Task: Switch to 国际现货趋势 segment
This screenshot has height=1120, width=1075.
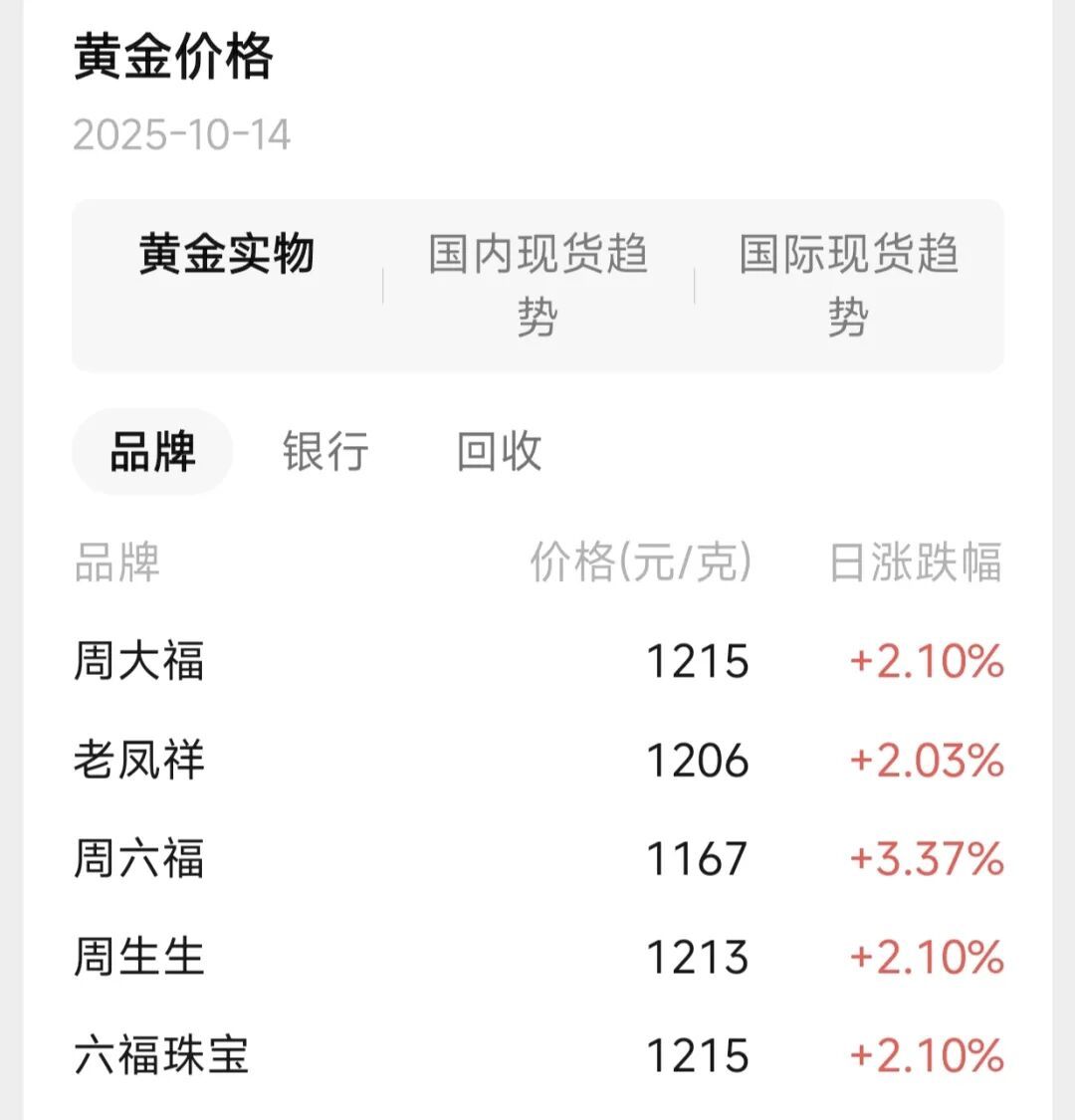Action: [x=848, y=285]
